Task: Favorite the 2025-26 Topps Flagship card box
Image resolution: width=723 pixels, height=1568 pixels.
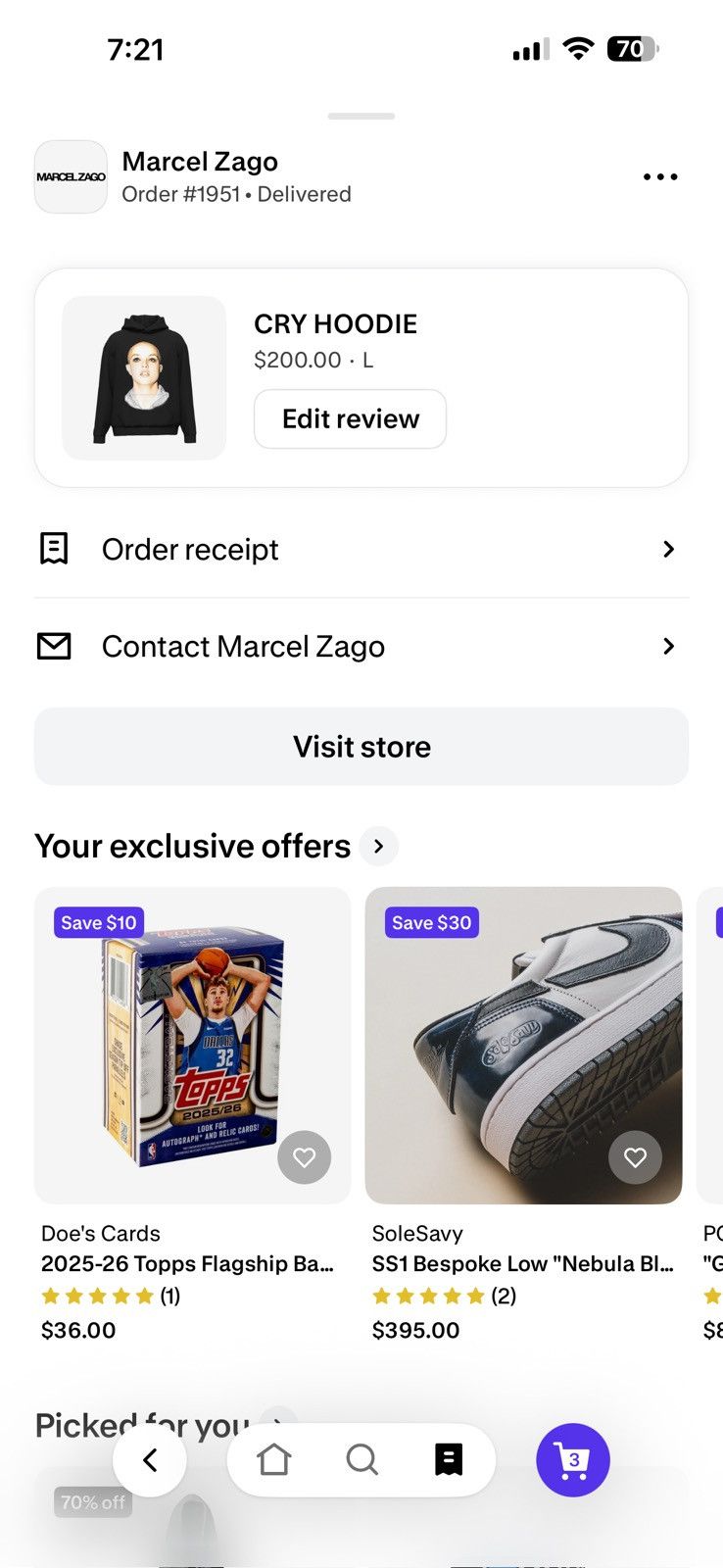Action: tap(304, 1157)
